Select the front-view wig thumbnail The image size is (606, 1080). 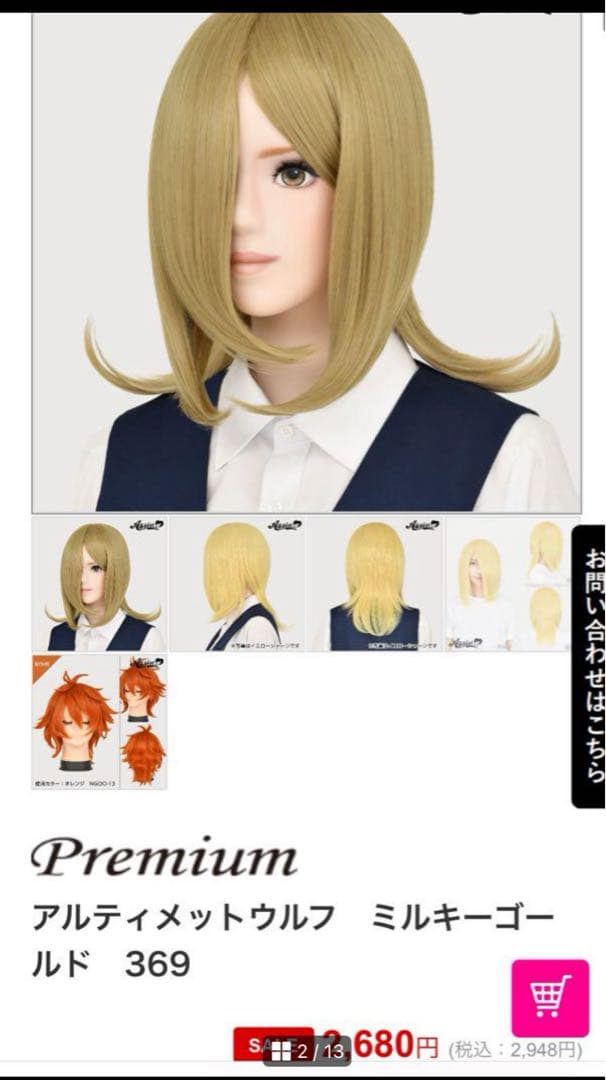(x=100, y=585)
